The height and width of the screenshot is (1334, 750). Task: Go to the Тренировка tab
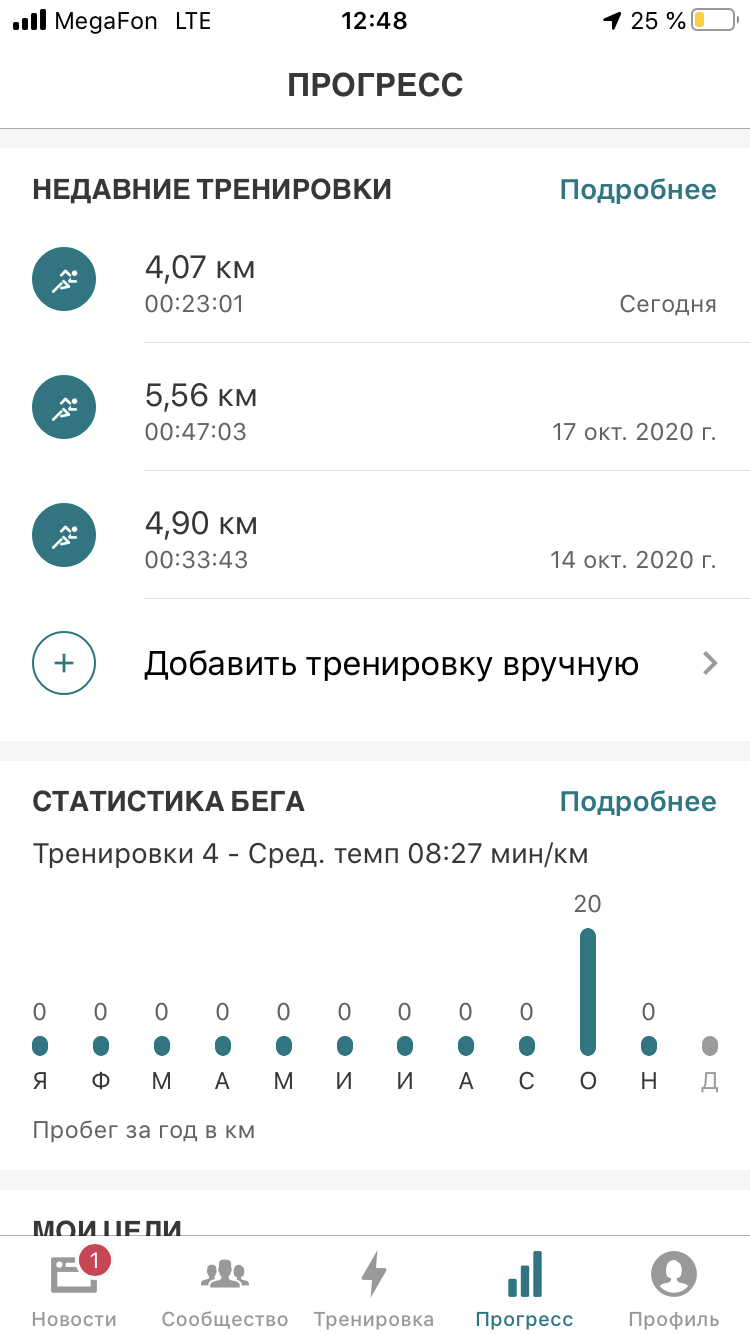coord(374,1288)
